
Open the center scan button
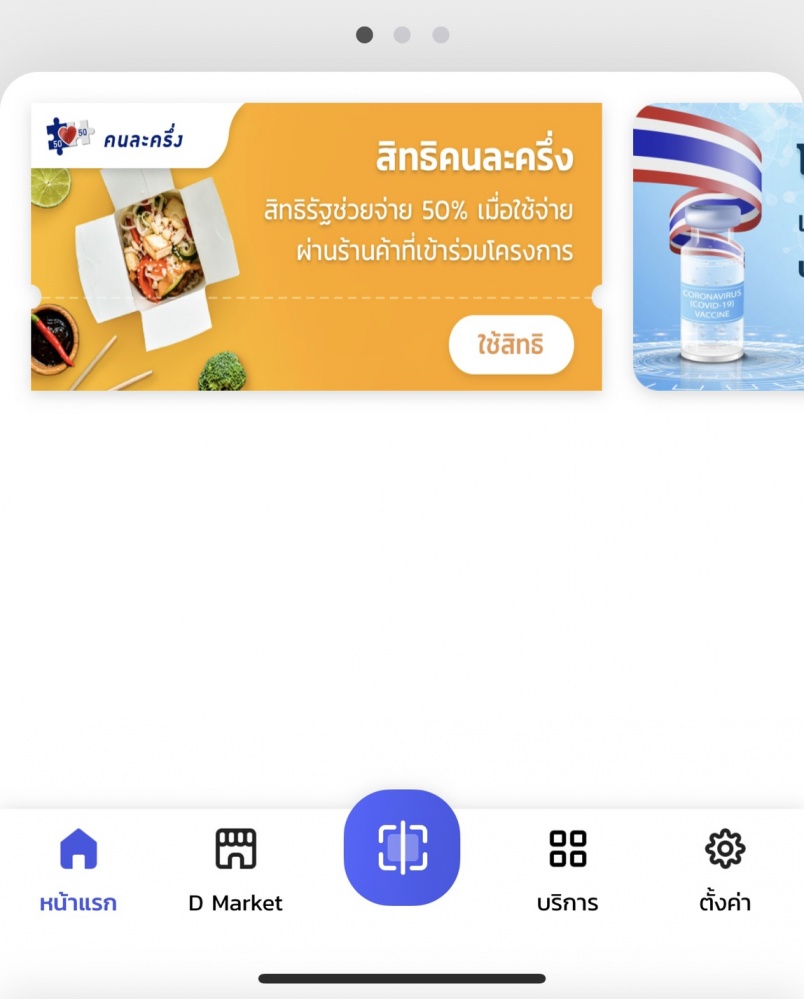pos(402,848)
